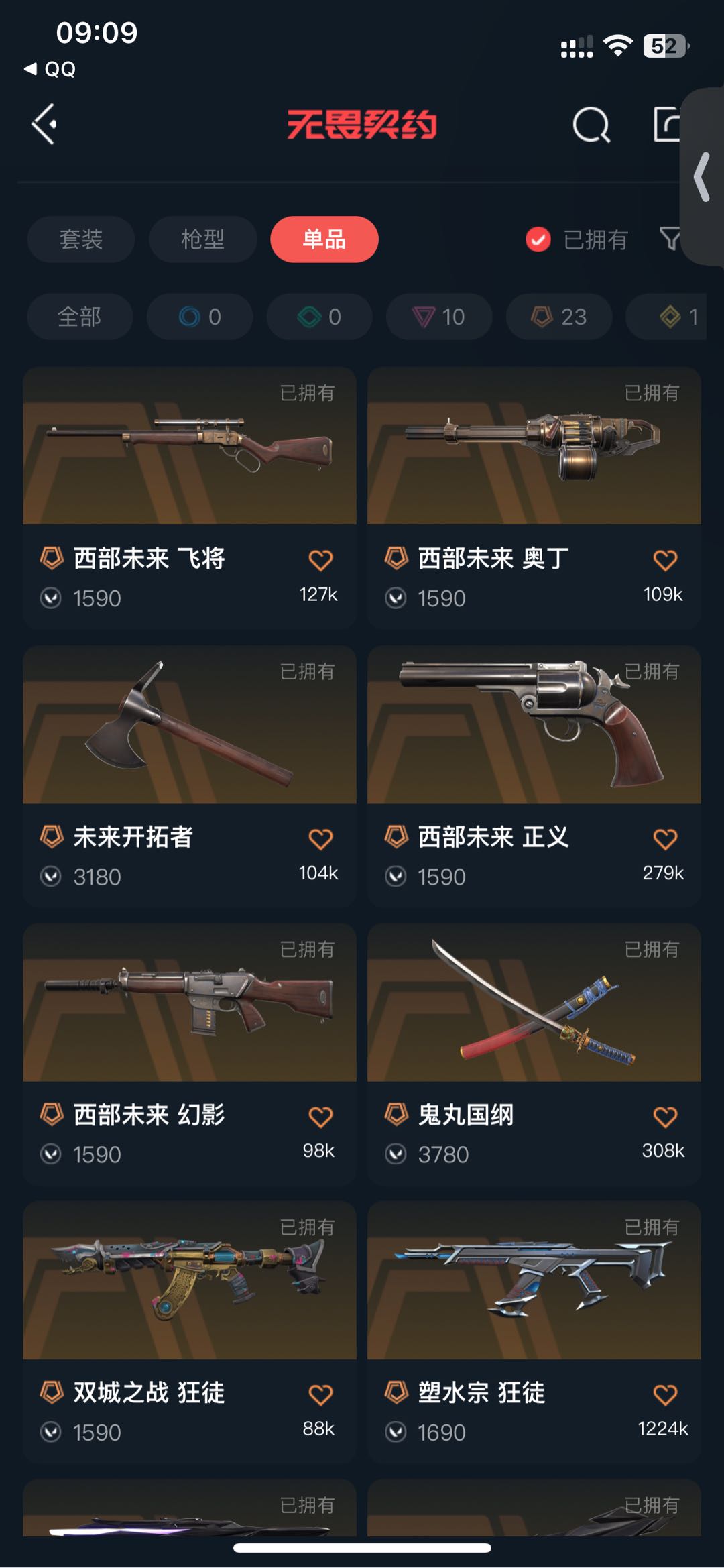
Task: Filter by orange tier chip showing 23
Action: click(558, 317)
